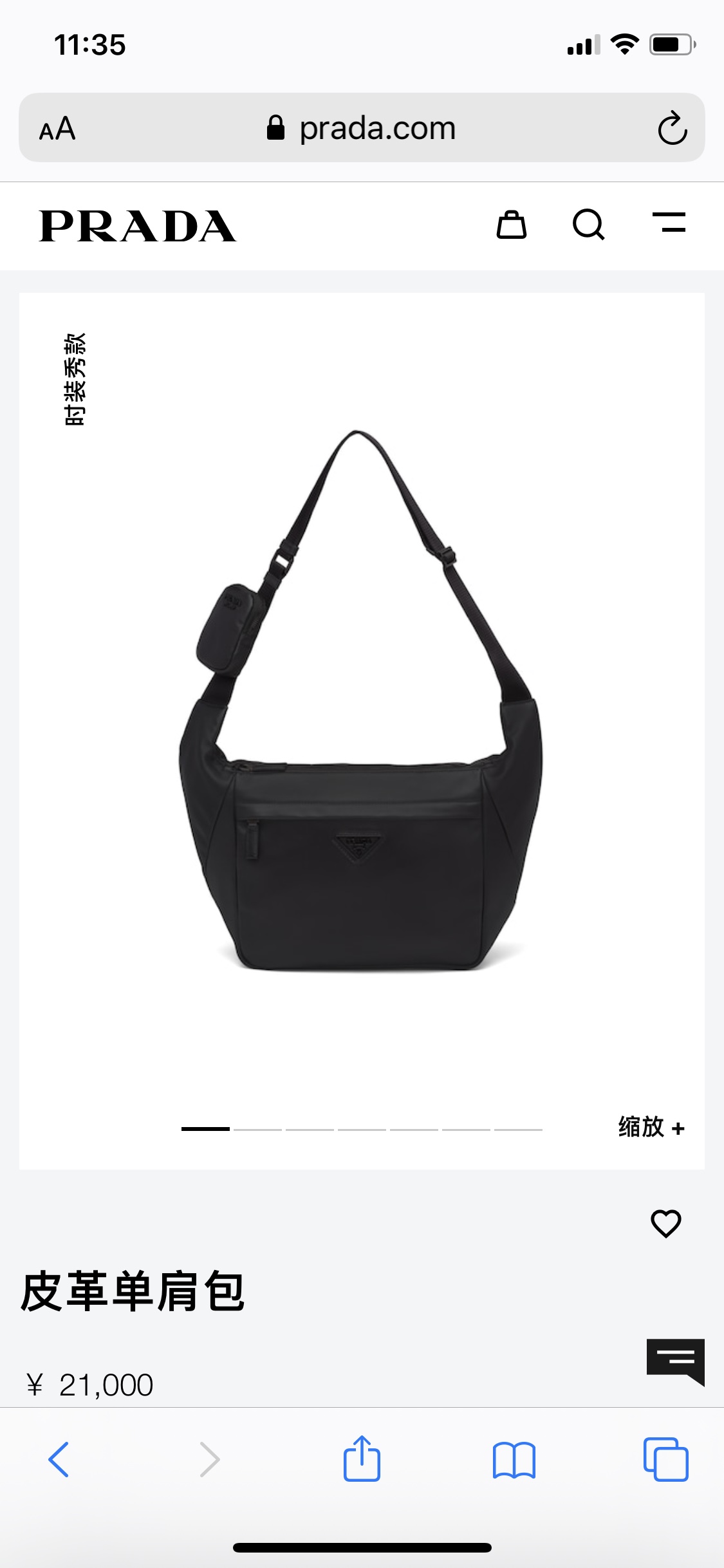Reload the prada.com page
Screen dimensions: 724x1568
click(x=673, y=128)
